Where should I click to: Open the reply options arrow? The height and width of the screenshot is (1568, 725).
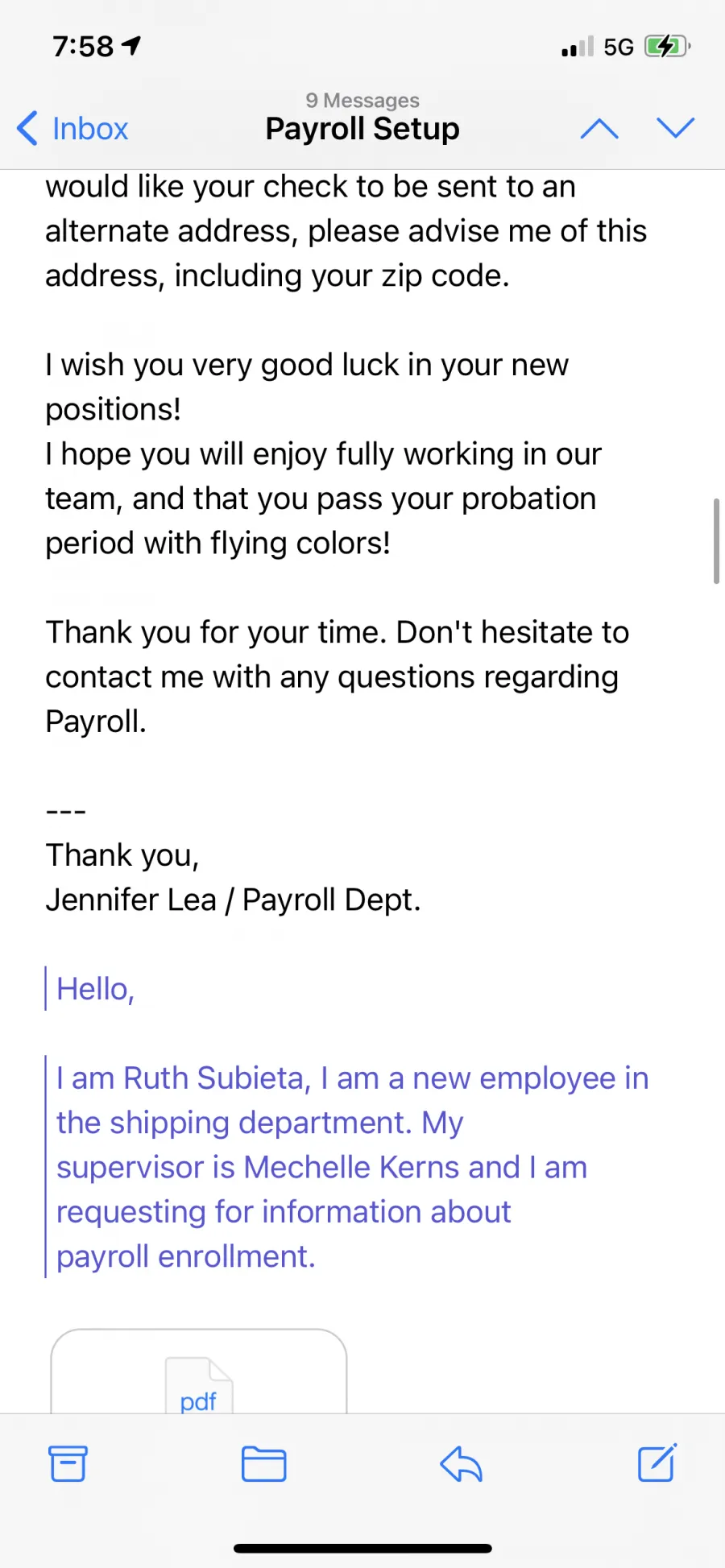[461, 1463]
